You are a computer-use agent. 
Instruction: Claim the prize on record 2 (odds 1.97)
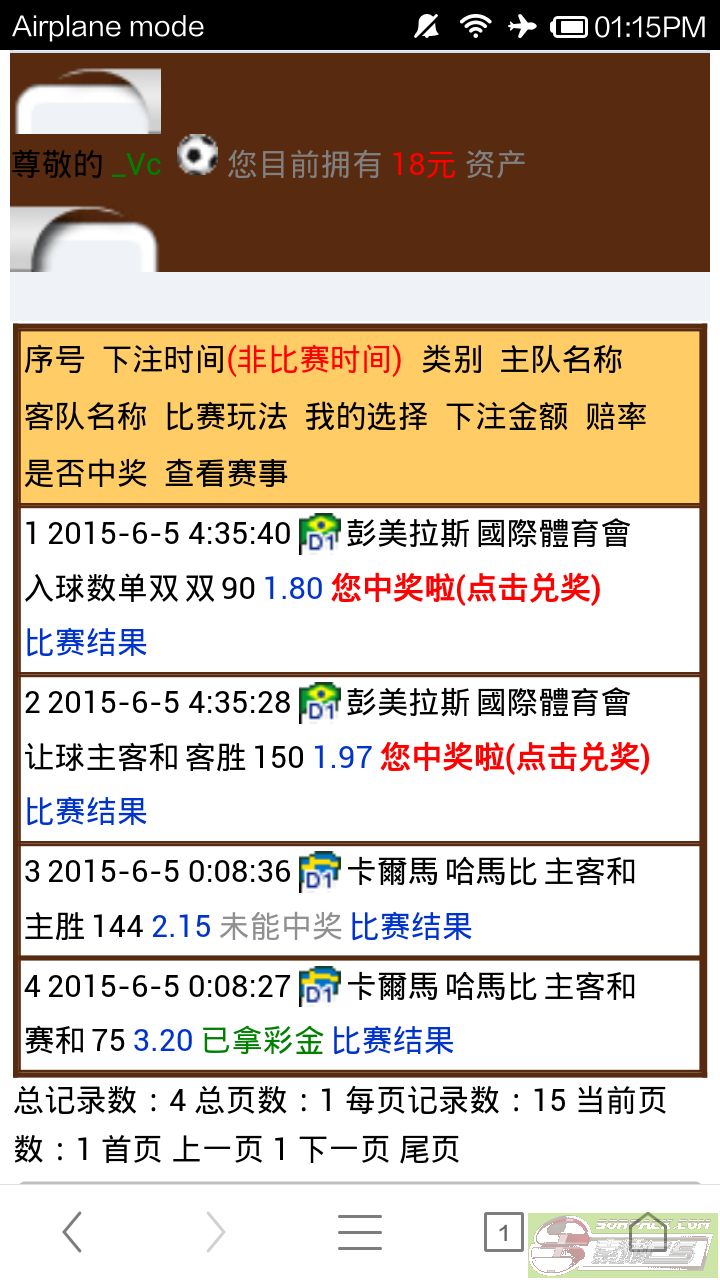click(515, 758)
